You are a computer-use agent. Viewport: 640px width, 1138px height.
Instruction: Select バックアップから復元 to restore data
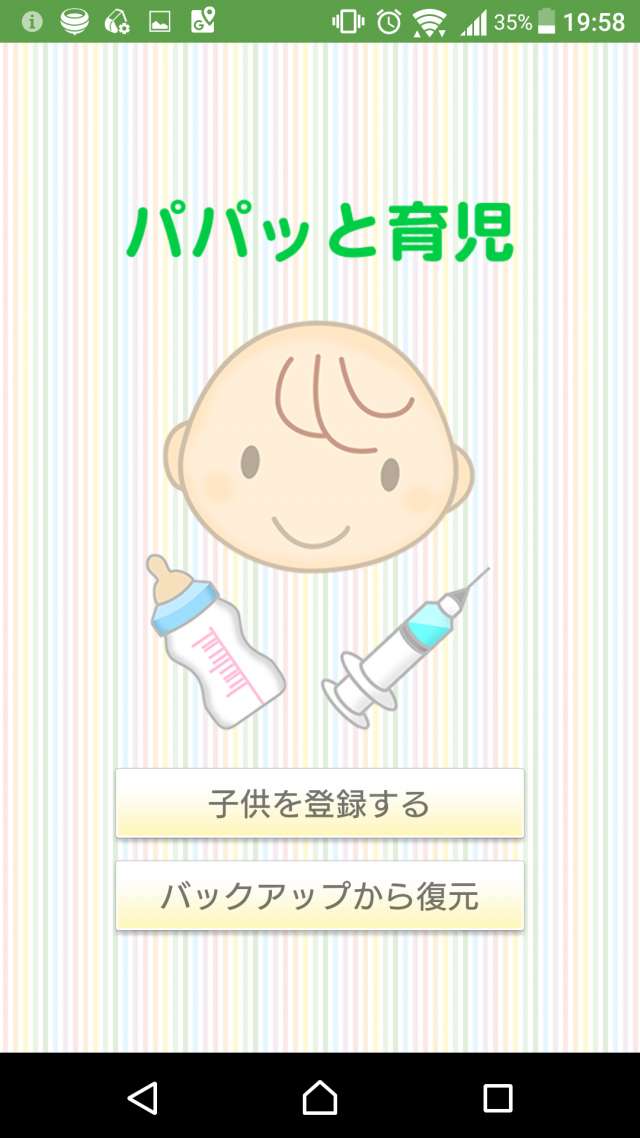[x=319, y=896]
